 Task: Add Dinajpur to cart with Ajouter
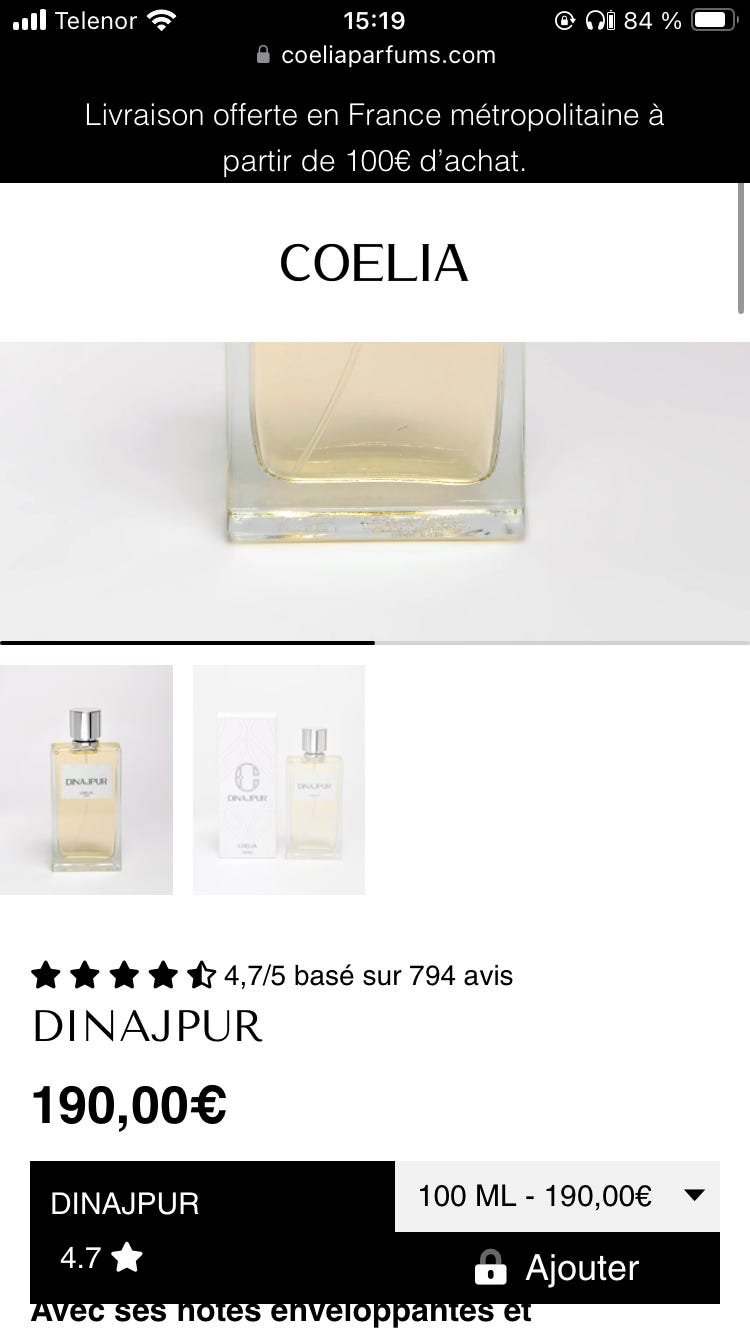pos(557,1268)
